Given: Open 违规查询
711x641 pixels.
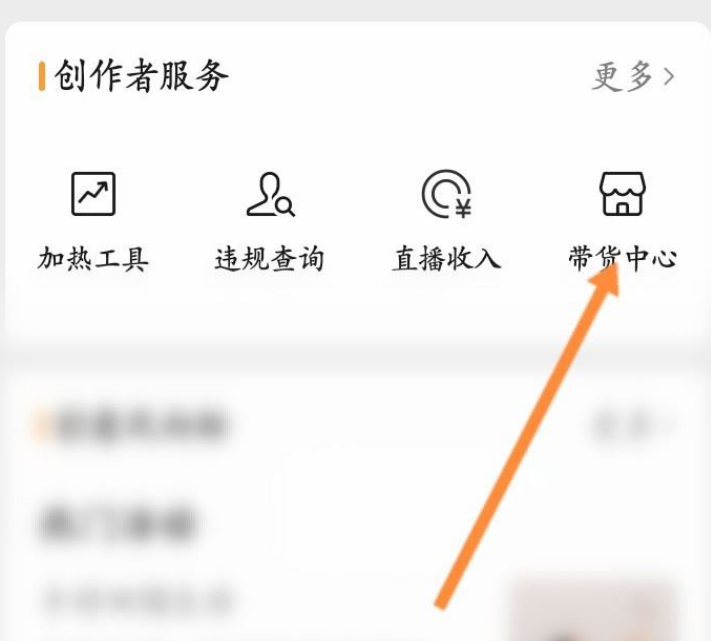Looking at the screenshot, I should pyautogui.click(x=269, y=218).
